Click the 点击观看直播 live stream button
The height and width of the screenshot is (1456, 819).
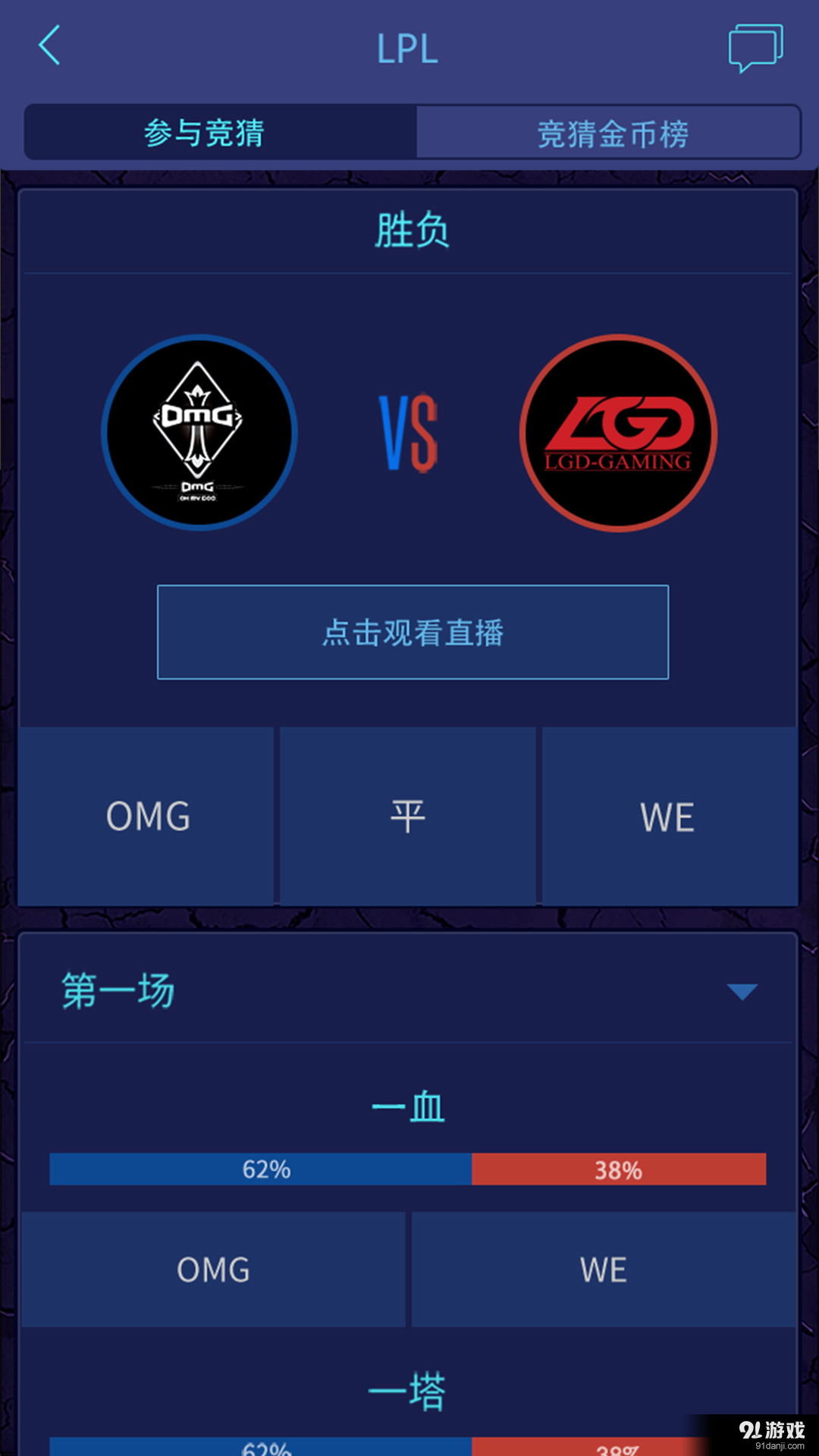tap(413, 632)
